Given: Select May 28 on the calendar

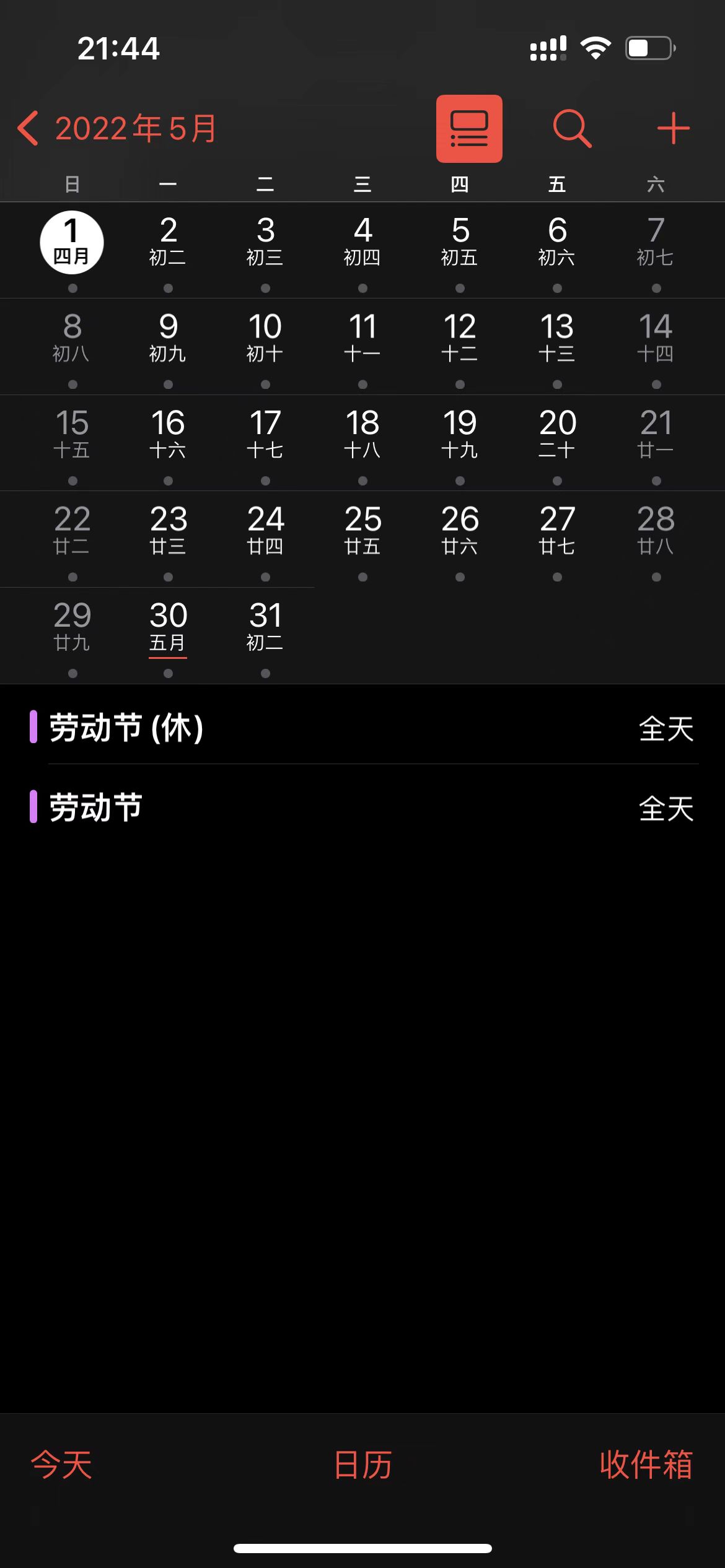Looking at the screenshot, I should tap(655, 531).
